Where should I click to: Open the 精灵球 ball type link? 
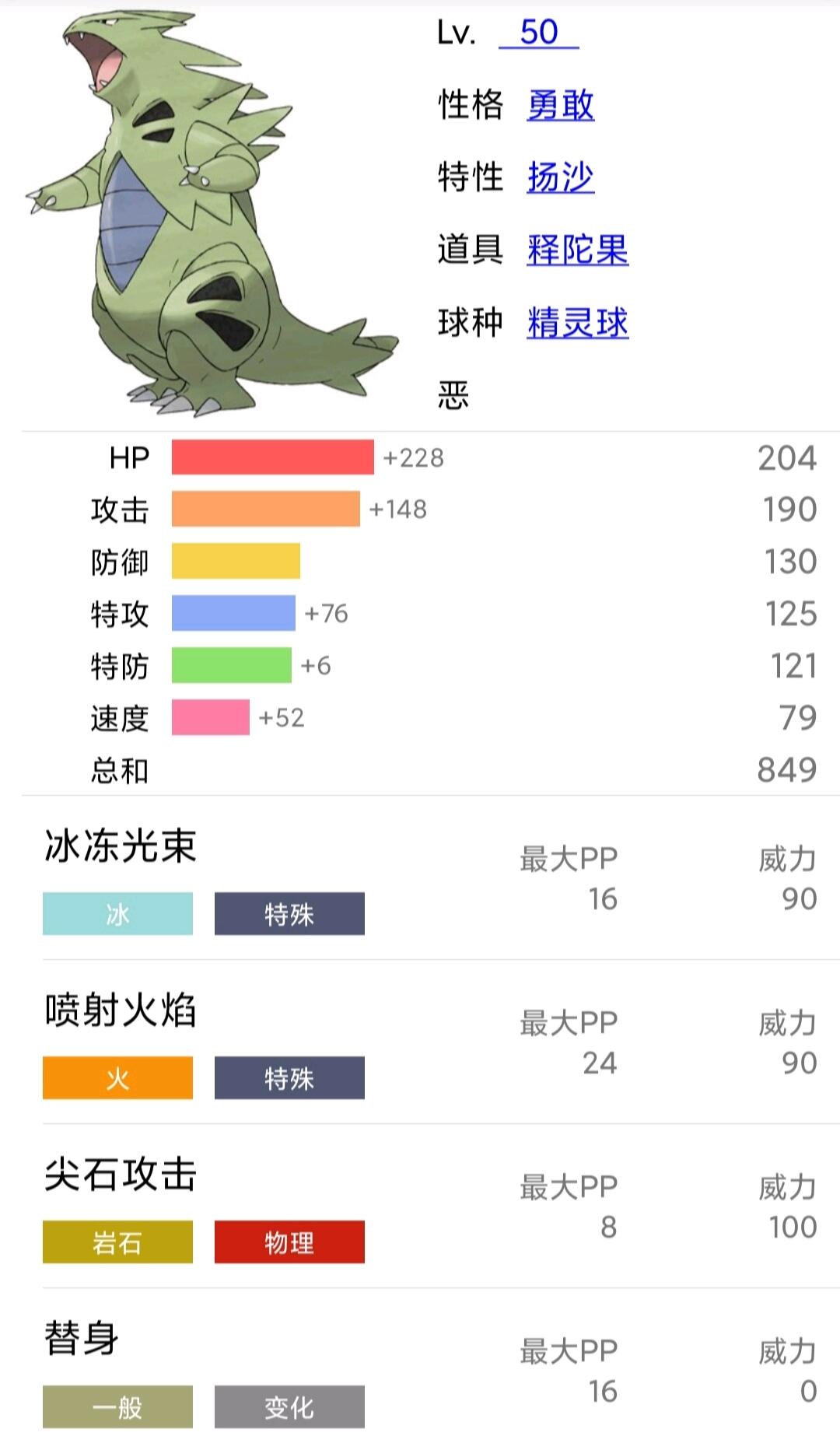pyautogui.click(x=578, y=322)
